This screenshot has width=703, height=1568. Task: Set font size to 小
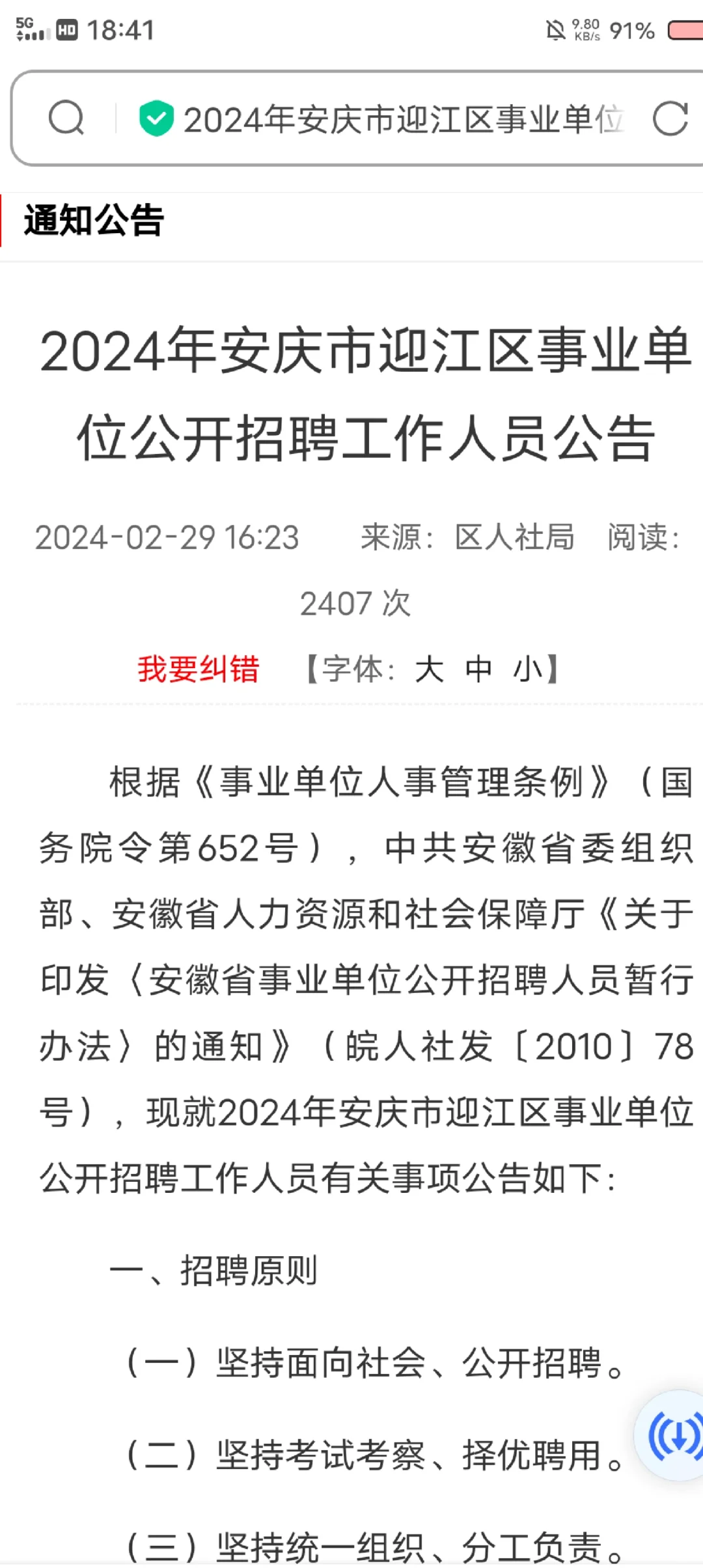tap(528, 669)
